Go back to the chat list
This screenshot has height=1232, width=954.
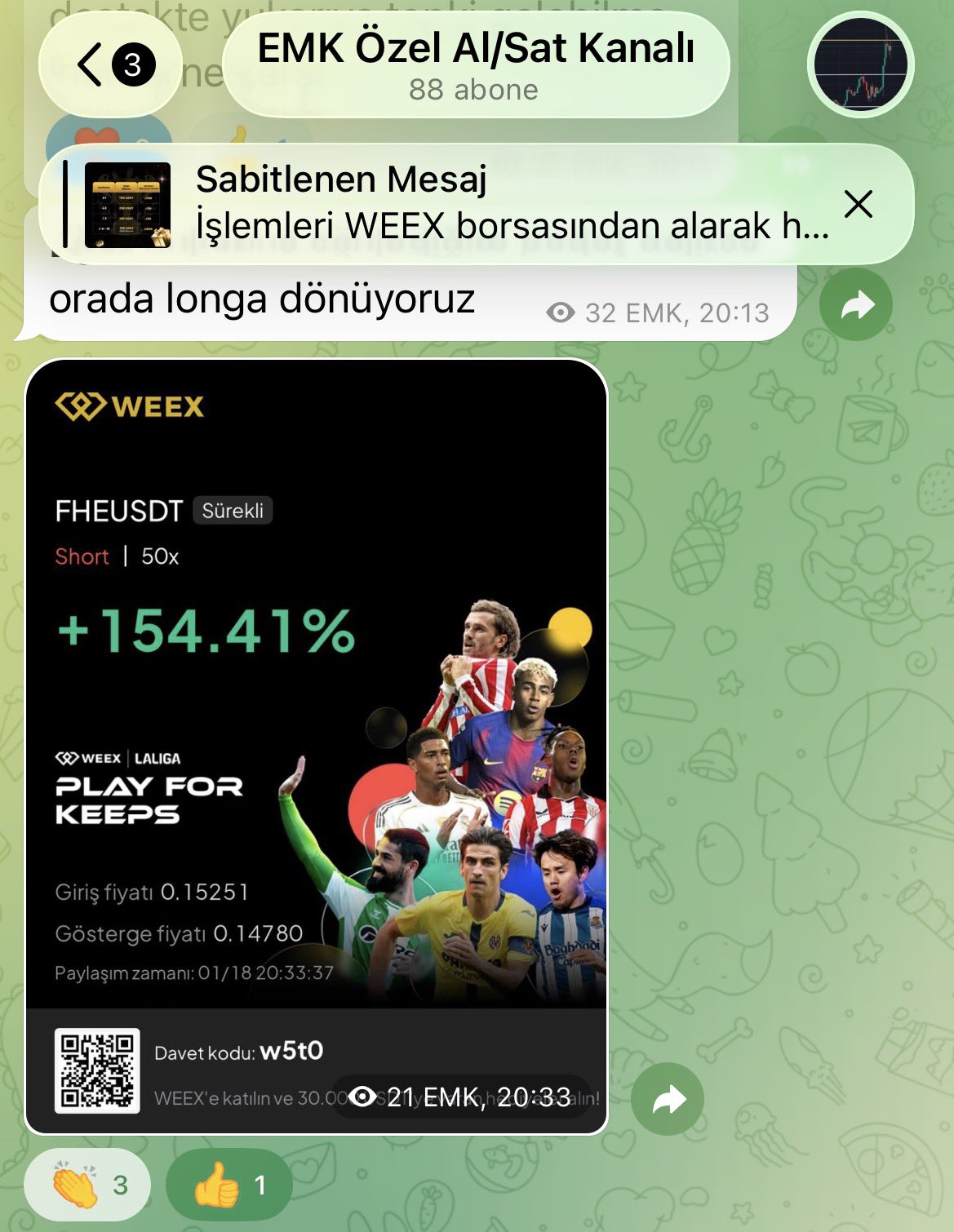pos(109,64)
